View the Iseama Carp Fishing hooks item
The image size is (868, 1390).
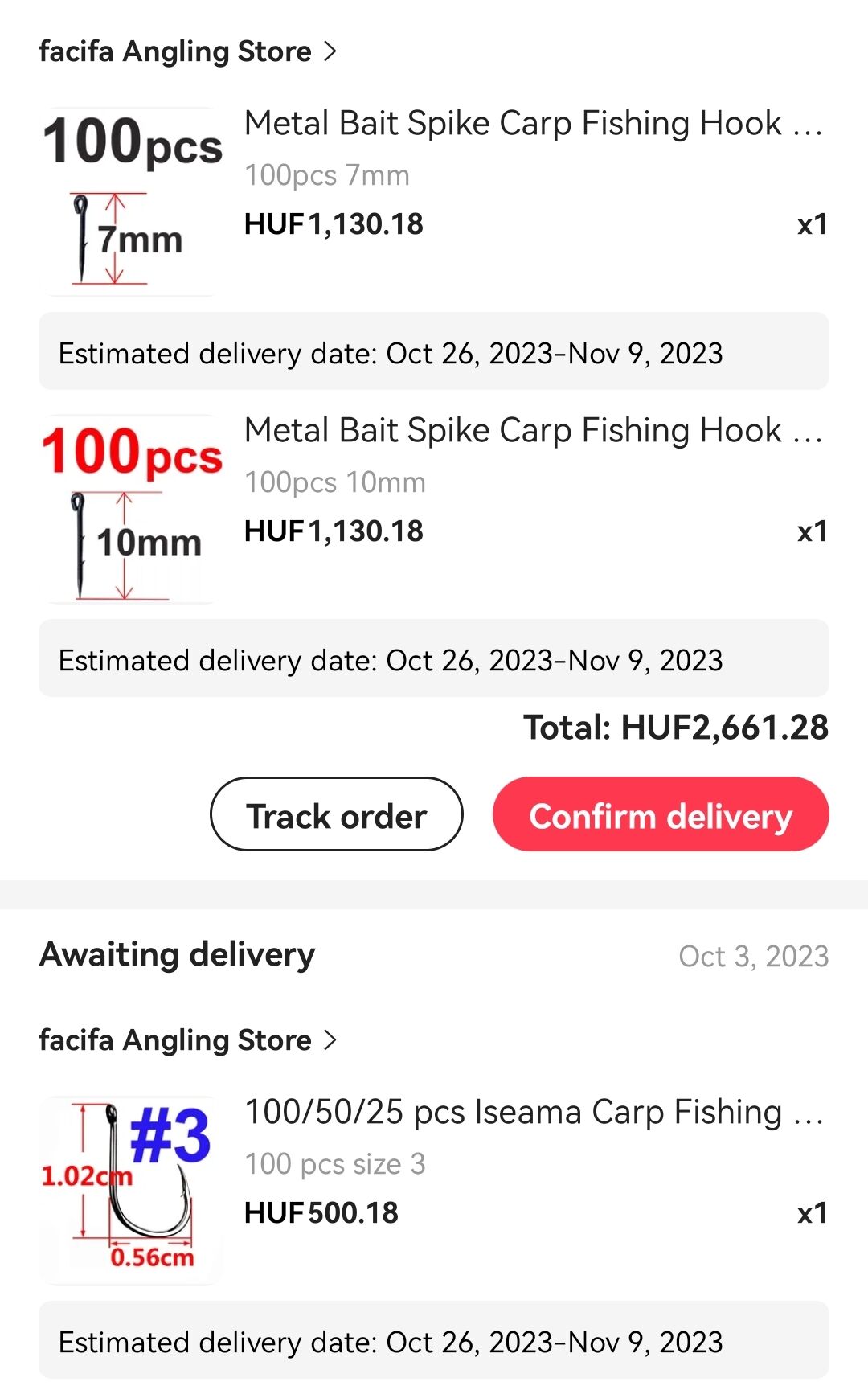(x=532, y=1113)
